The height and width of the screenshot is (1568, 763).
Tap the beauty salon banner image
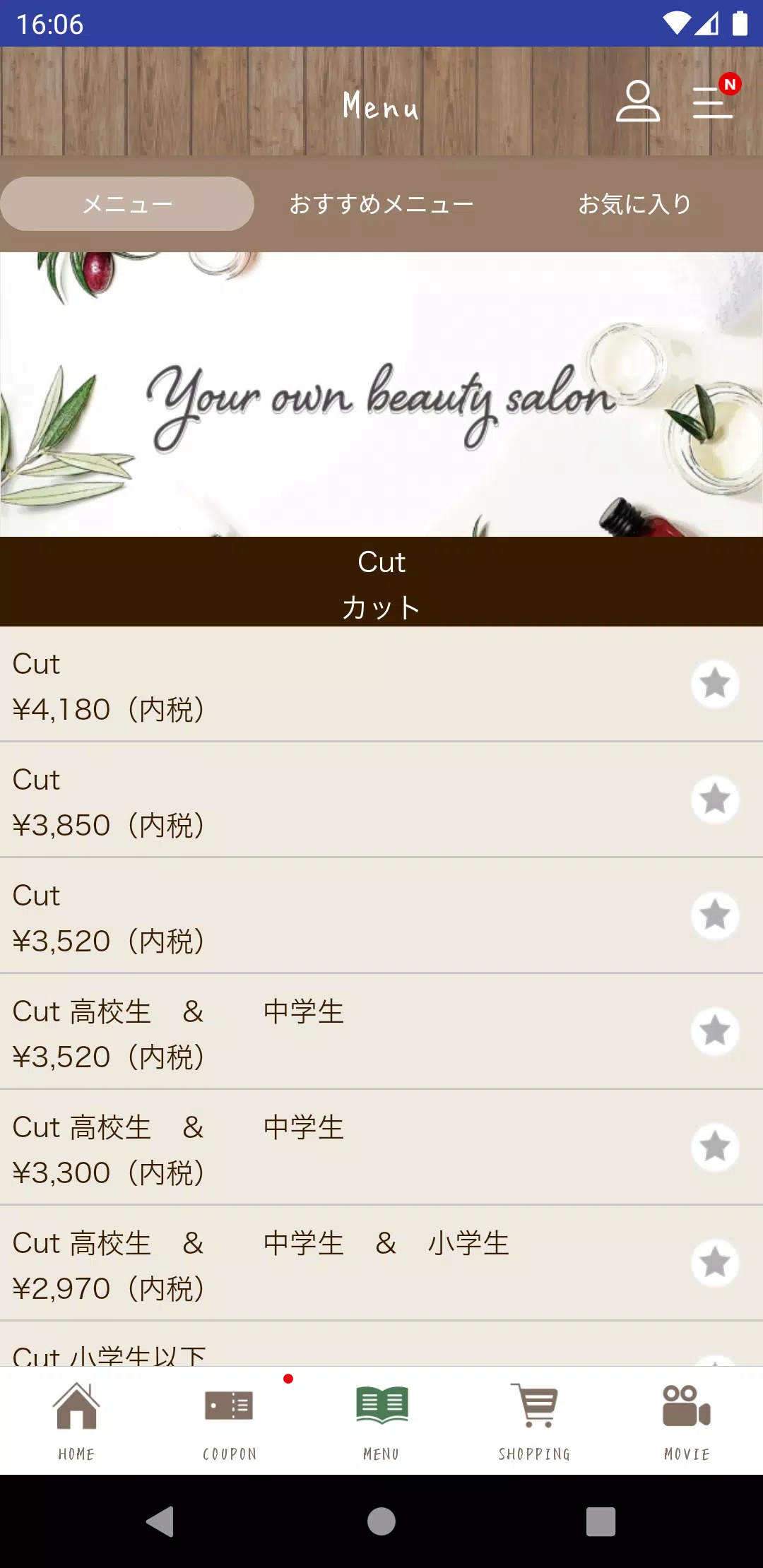[381, 396]
